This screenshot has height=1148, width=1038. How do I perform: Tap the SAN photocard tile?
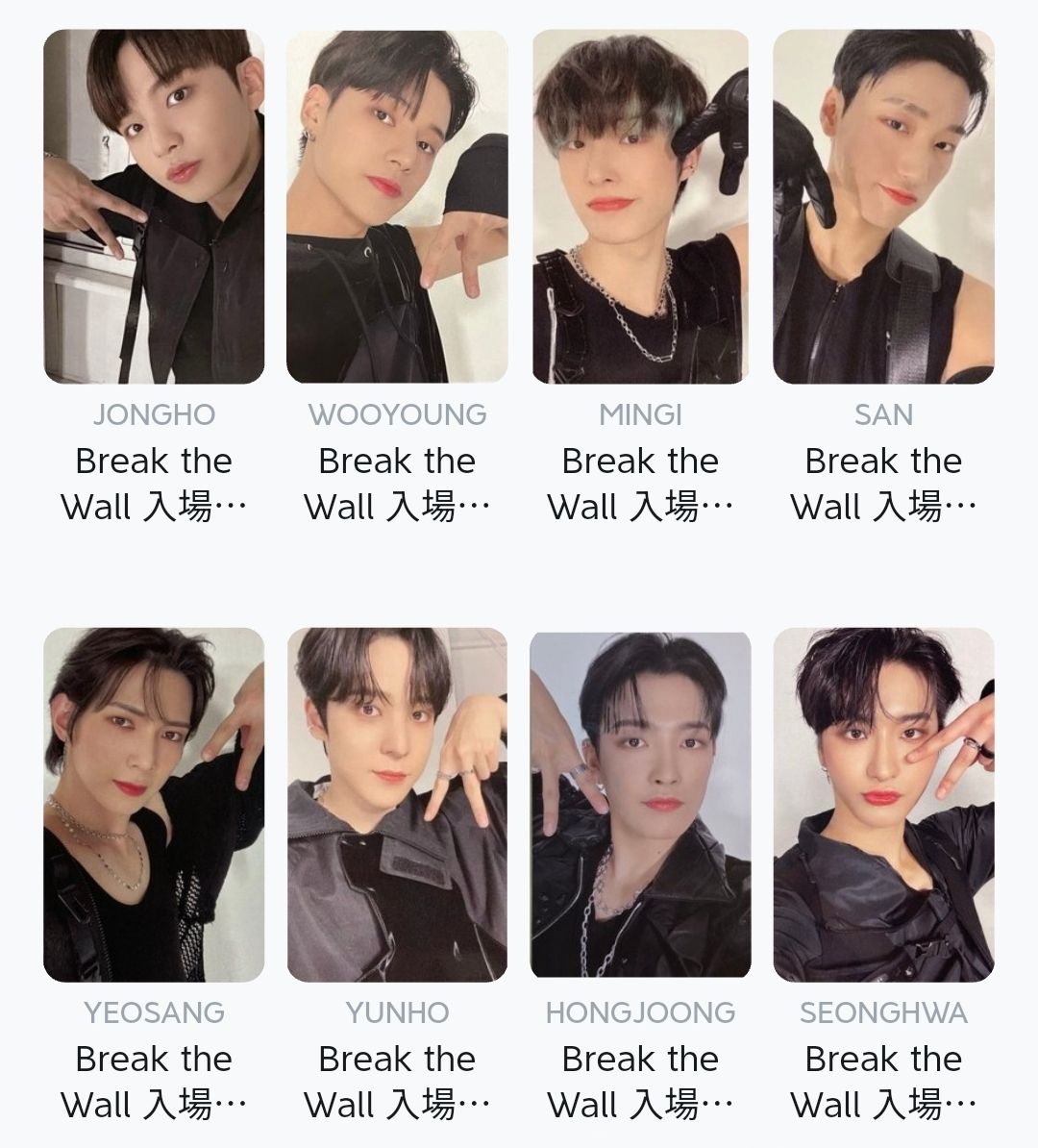(883, 207)
